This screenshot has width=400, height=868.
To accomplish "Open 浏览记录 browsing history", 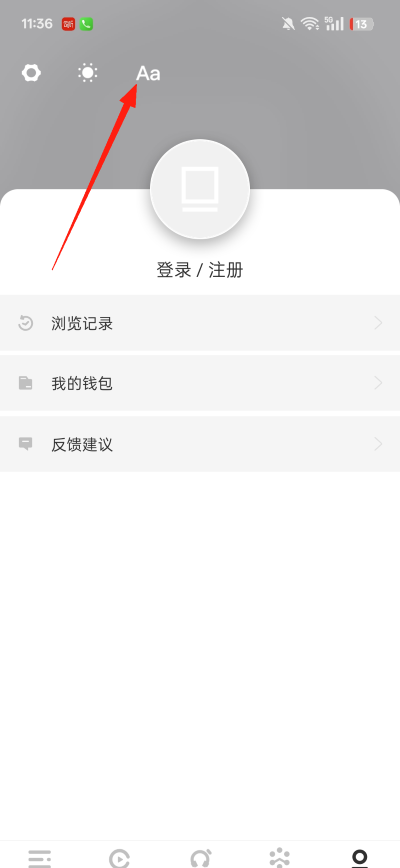I will coord(200,323).
